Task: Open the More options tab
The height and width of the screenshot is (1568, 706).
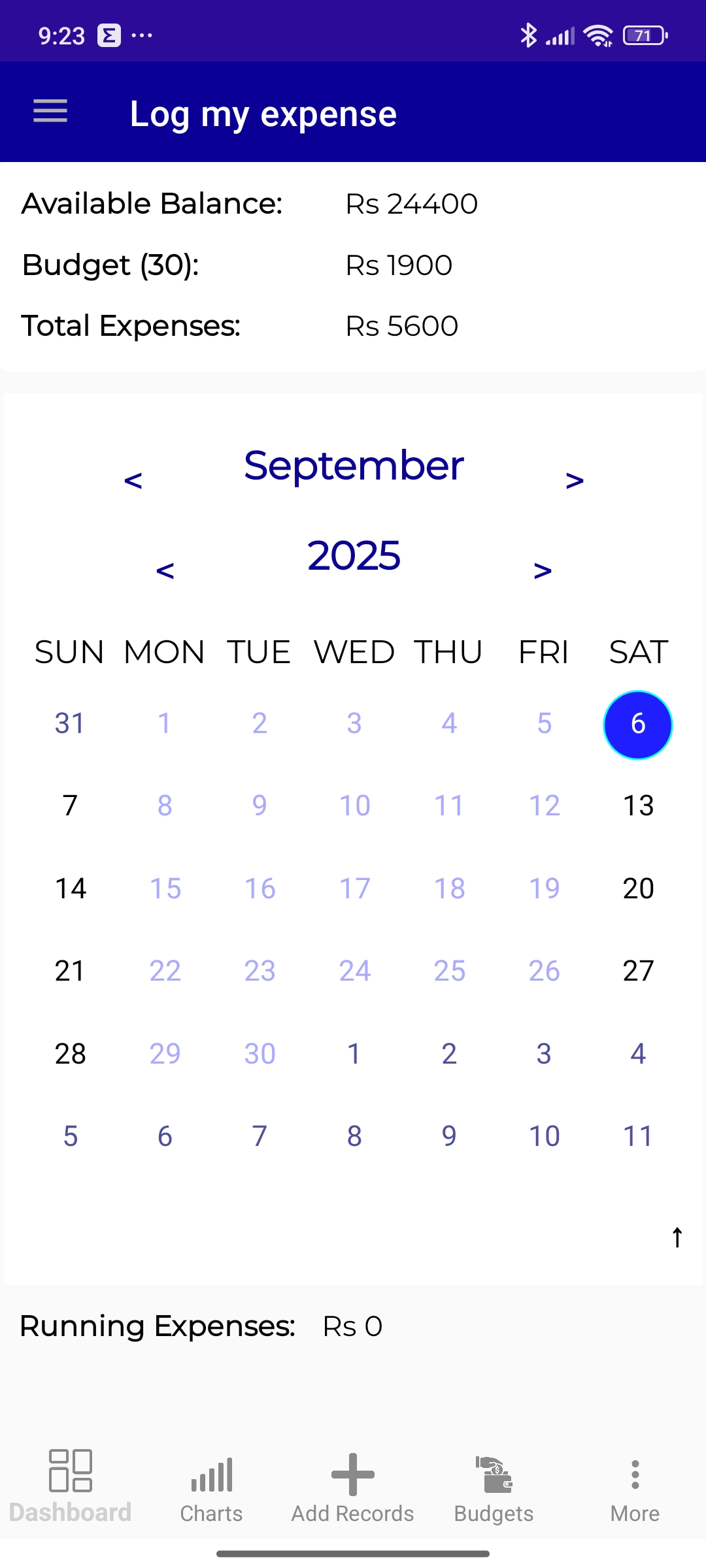Action: pos(635,1486)
